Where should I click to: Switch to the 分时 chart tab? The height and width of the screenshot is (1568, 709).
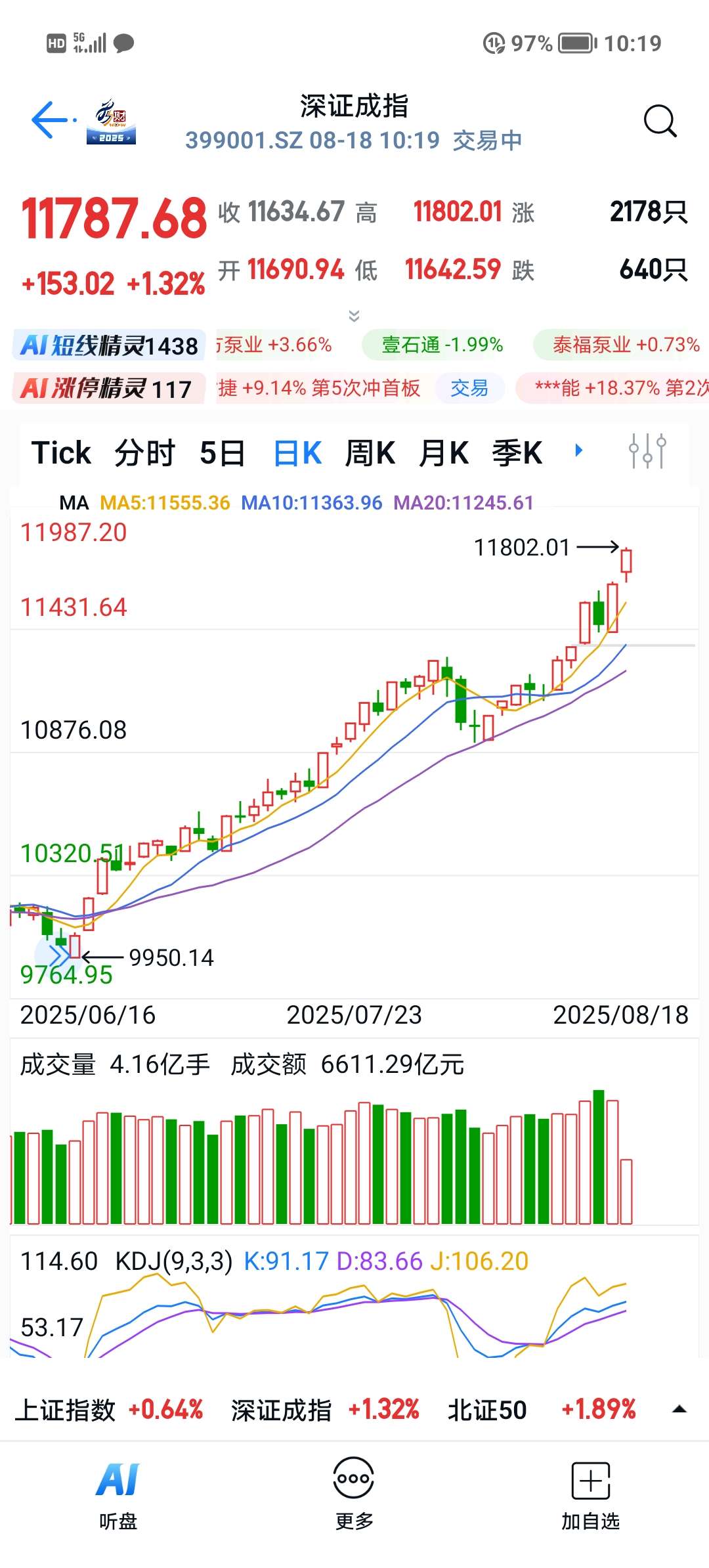pyautogui.click(x=145, y=453)
